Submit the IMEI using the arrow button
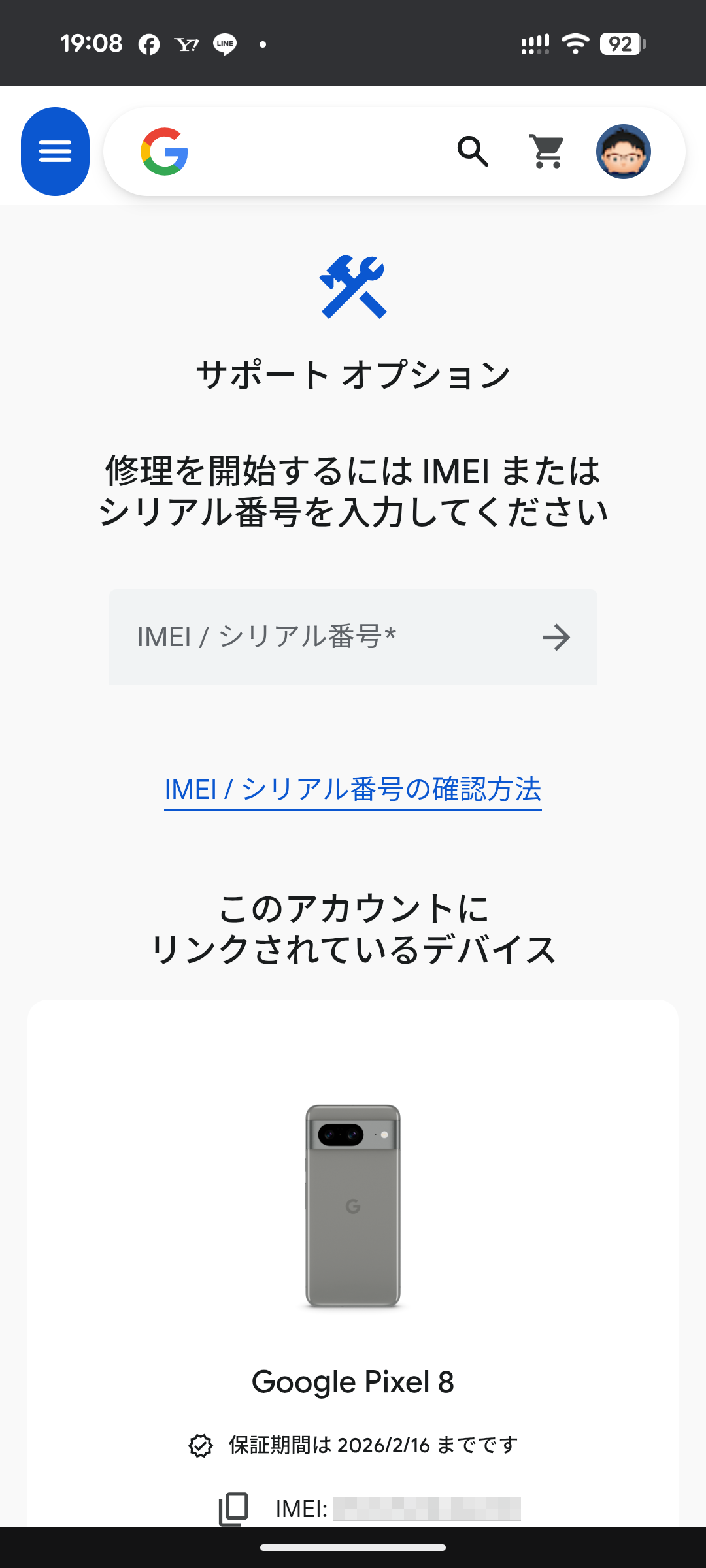The height and width of the screenshot is (1568, 706). [556, 637]
